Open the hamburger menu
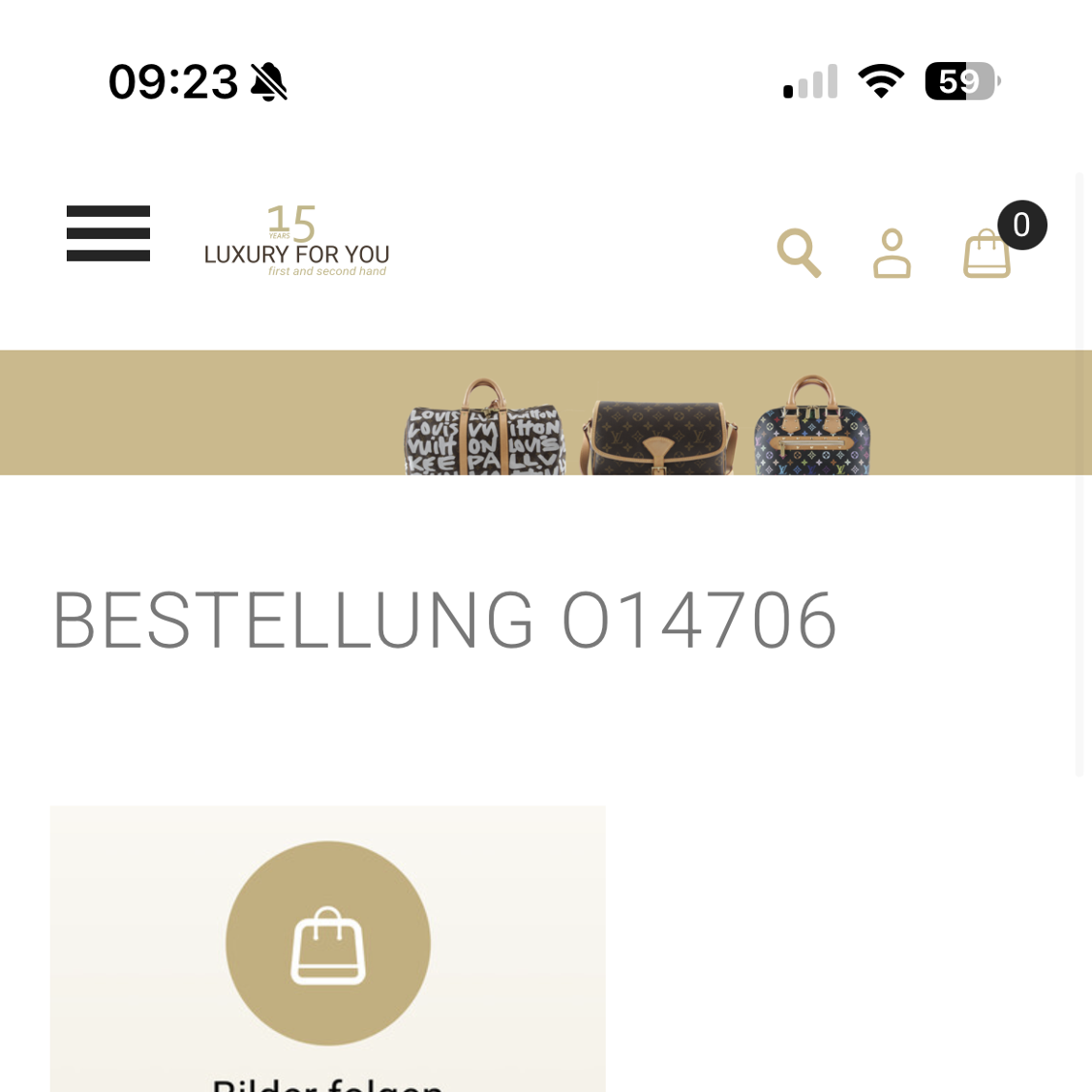The image size is (1092, 1092). click(108, 233)
